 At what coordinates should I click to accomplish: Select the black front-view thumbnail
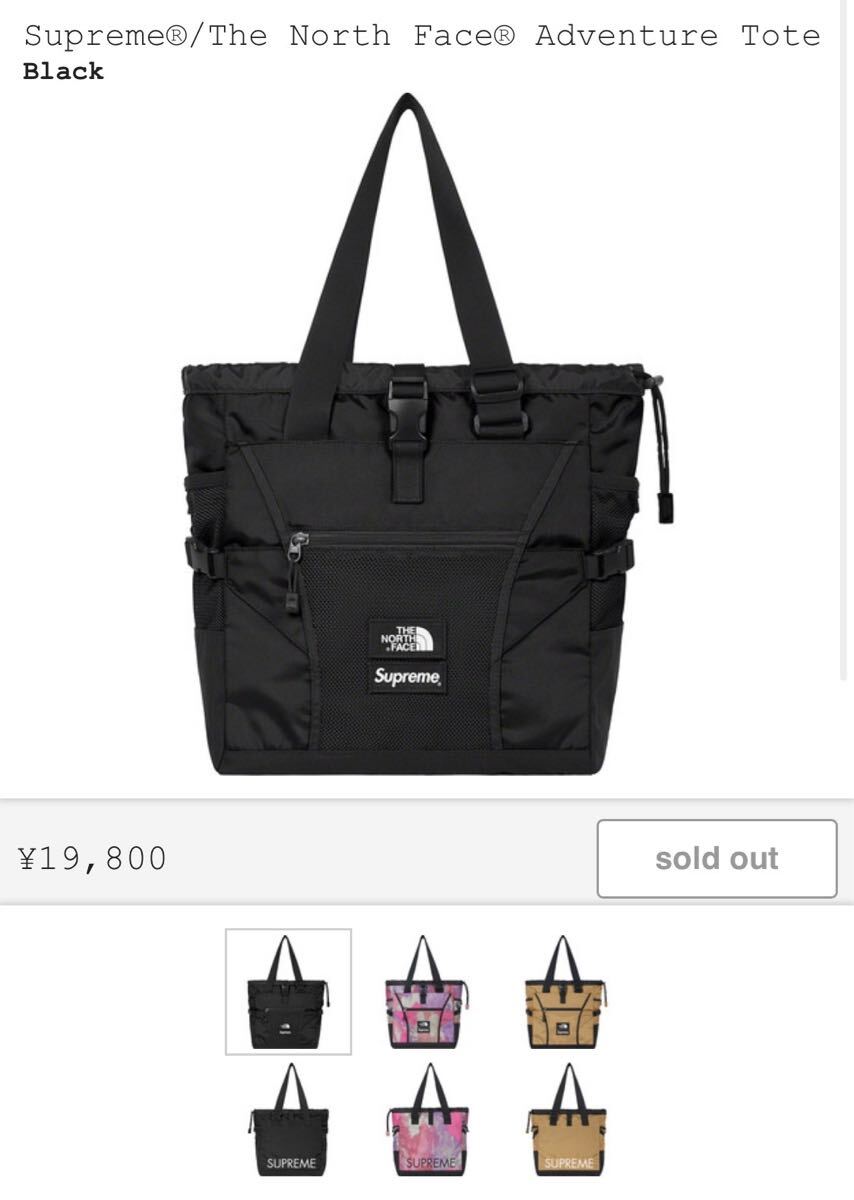tap(288, 991)
